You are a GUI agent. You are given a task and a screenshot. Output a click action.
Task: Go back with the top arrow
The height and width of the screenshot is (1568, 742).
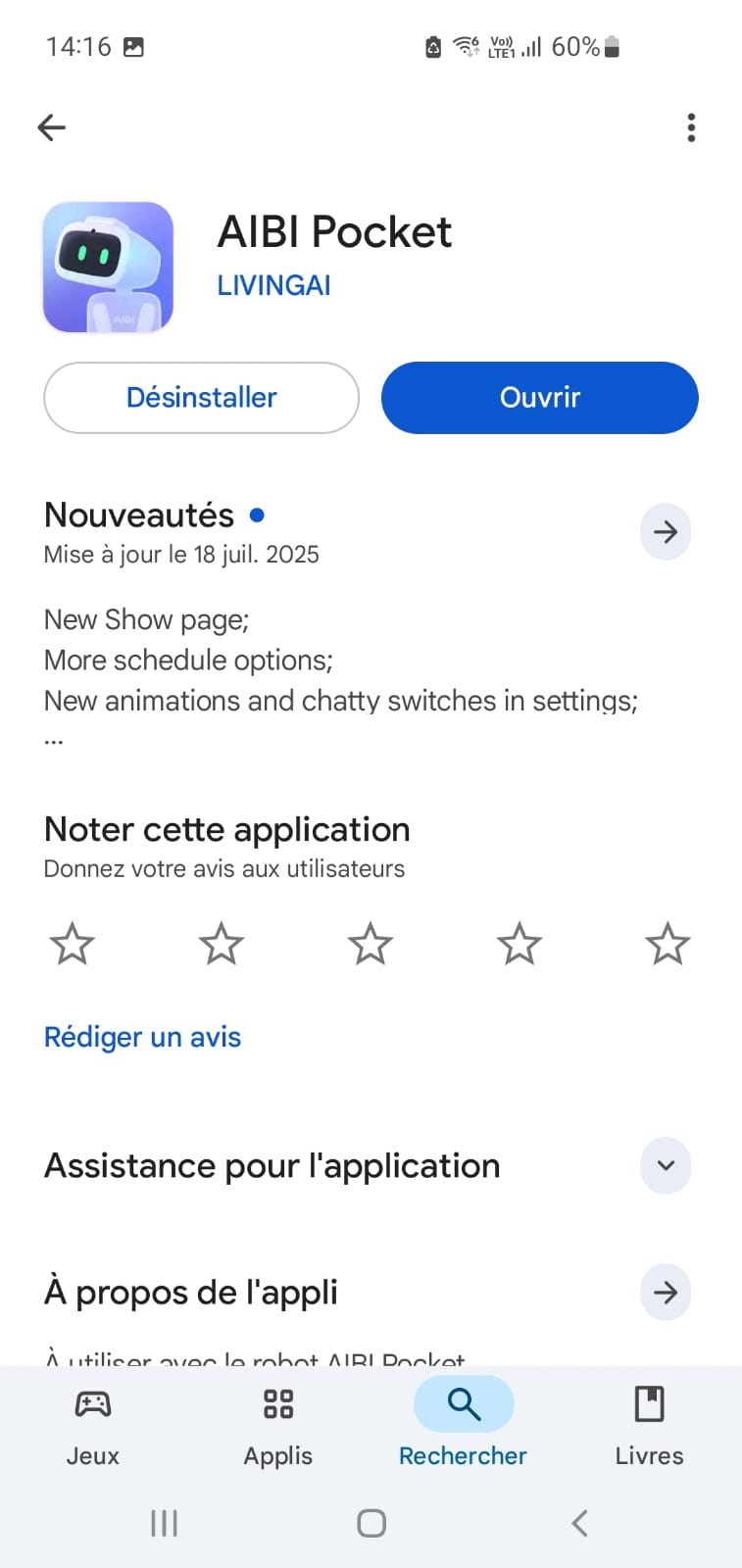click(x=51, y=127)
